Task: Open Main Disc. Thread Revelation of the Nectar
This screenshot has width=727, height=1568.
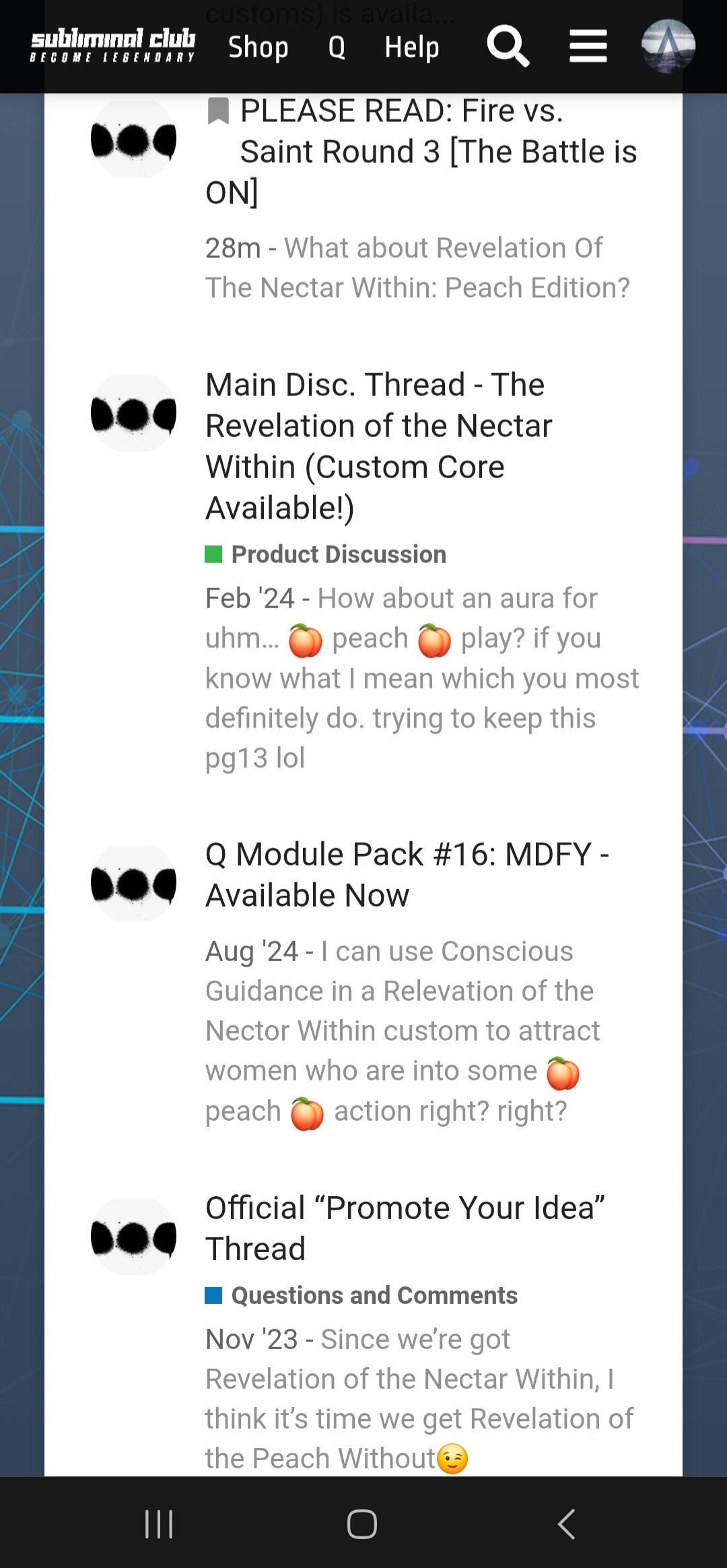Action: [379, 446]
